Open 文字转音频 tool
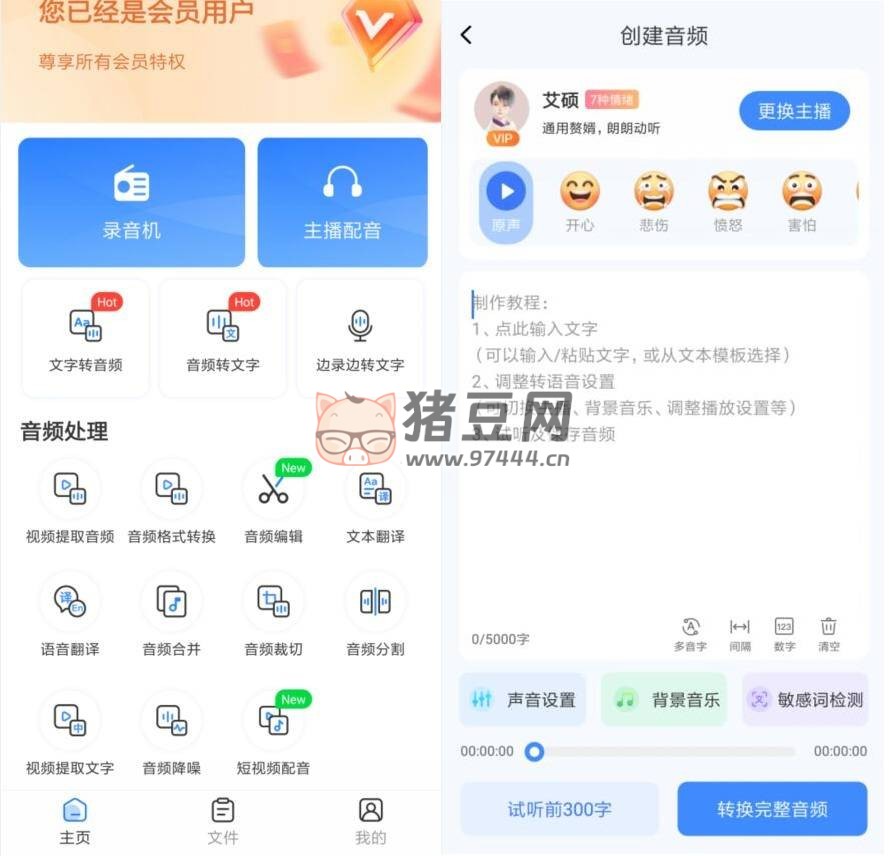889x856 pixels. (85, 338)
